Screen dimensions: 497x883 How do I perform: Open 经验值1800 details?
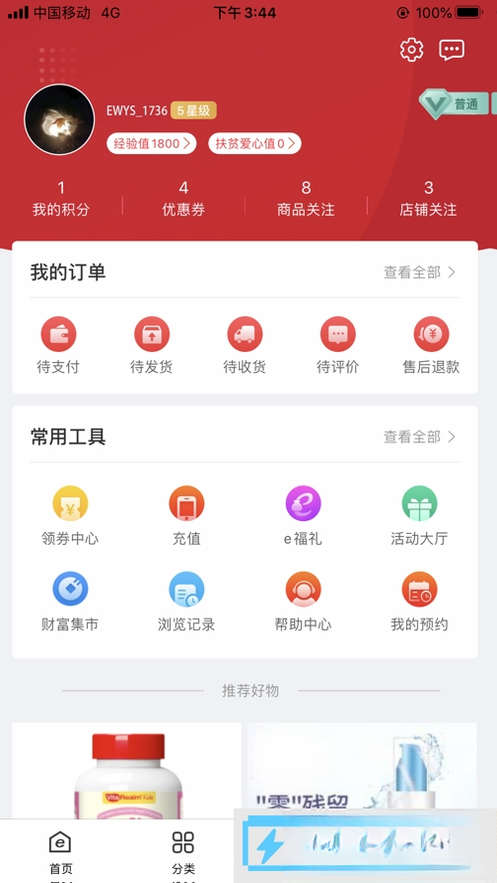click(151, 144)
